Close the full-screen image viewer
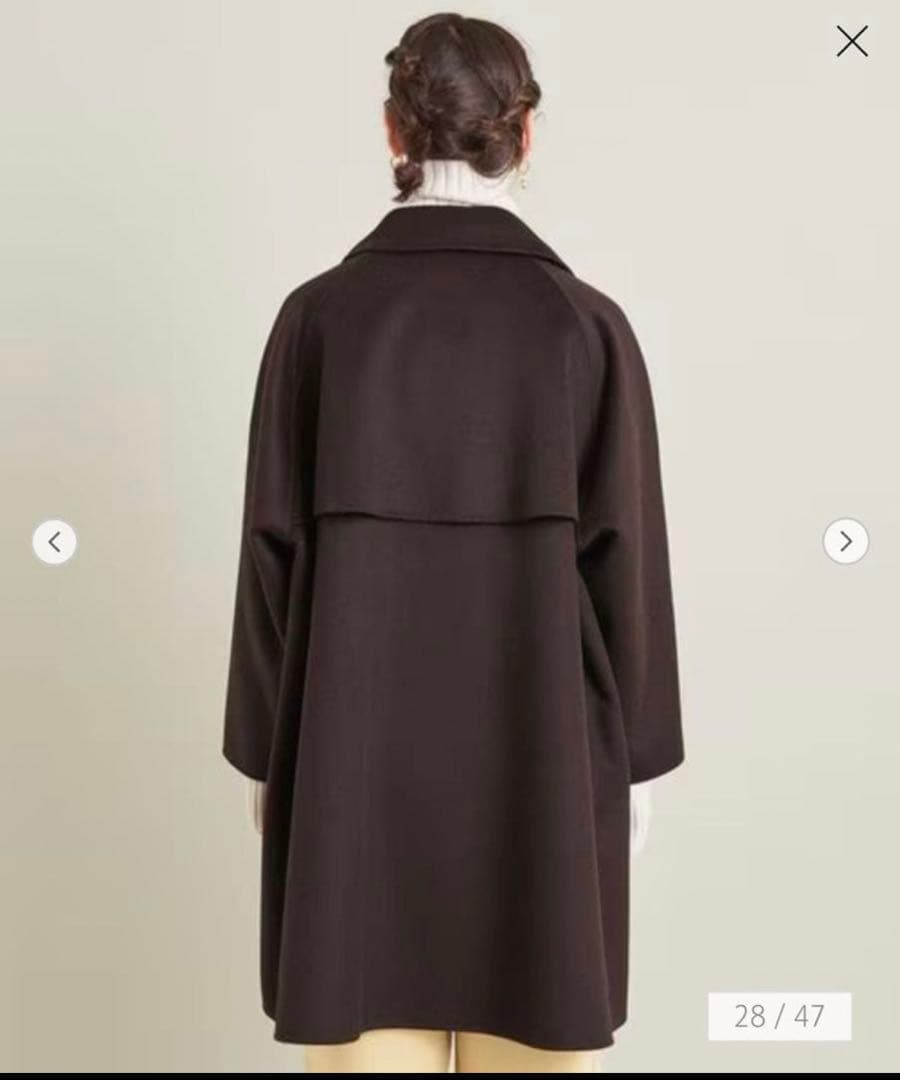This screenshot has width=900, height=1080. point(852,41)
